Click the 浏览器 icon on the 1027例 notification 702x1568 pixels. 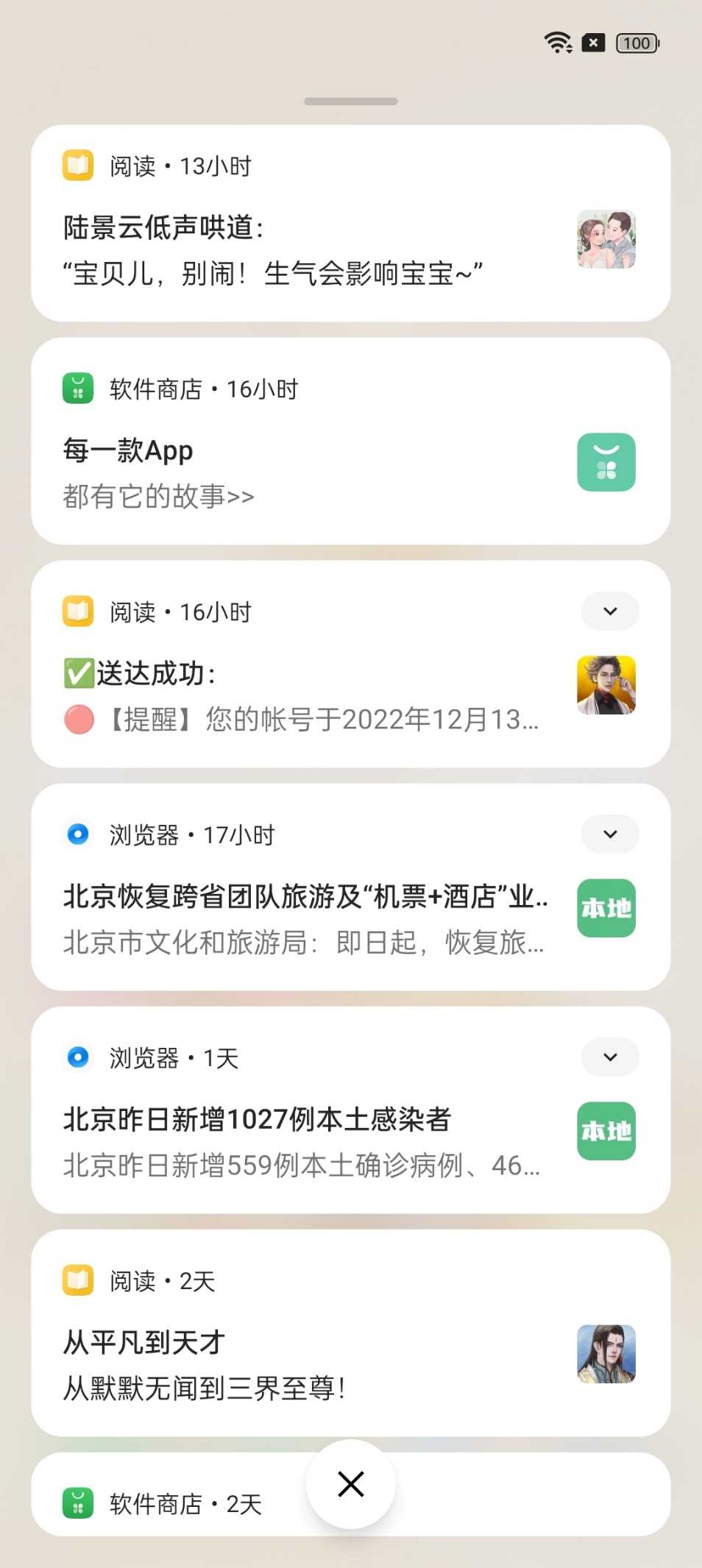[77, 1057]
